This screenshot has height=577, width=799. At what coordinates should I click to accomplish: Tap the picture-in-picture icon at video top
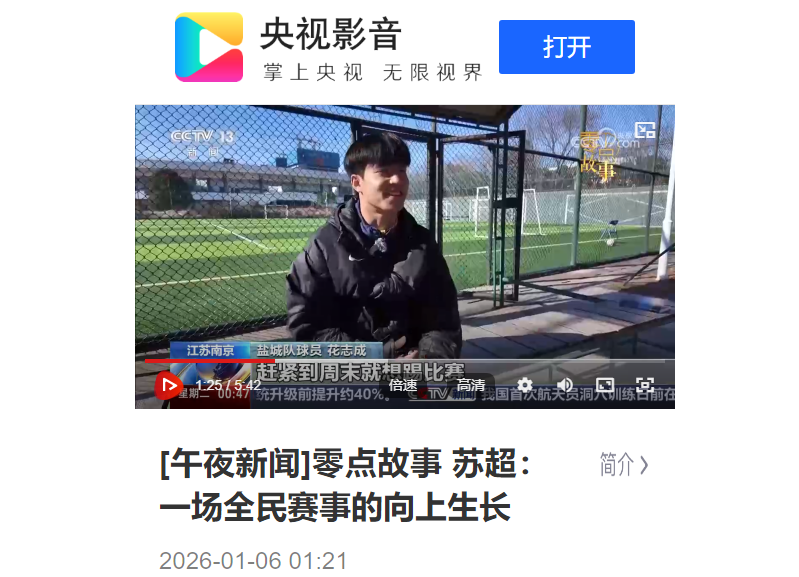coord(645,129)
